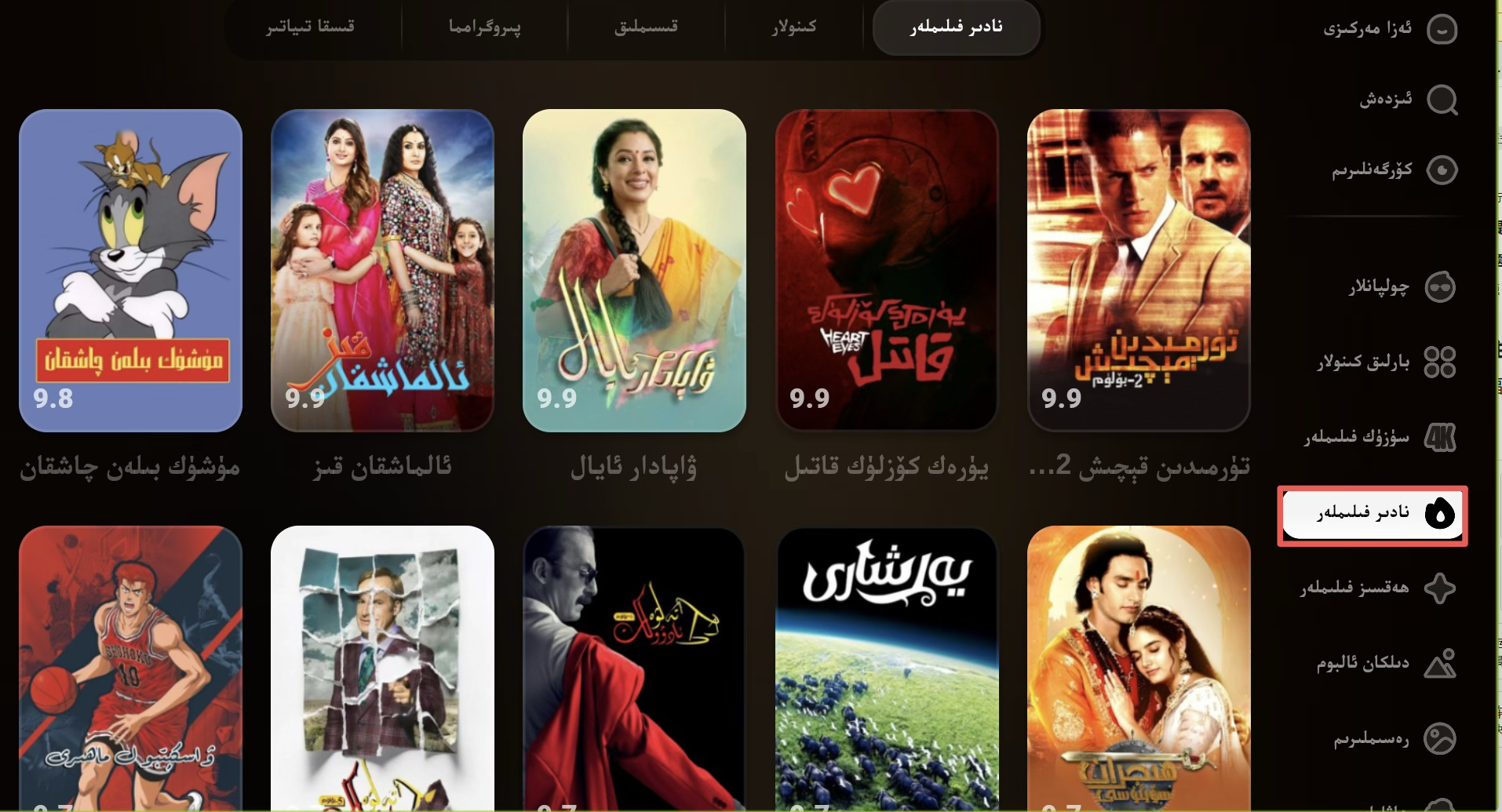
Task: Open ھەقسىز فىلىملەر free films
Action: click(1376, 588)
